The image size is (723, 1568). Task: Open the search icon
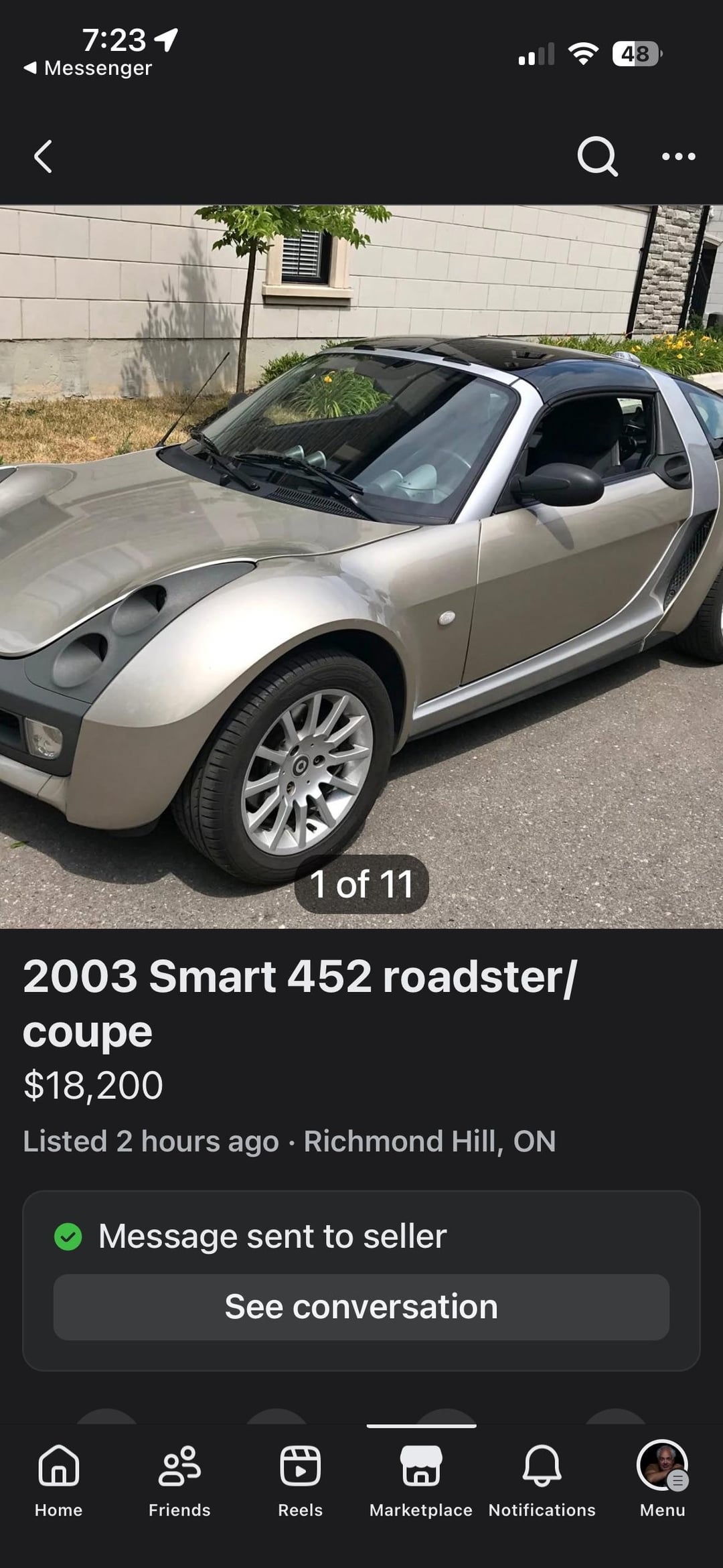click(596, 157)
